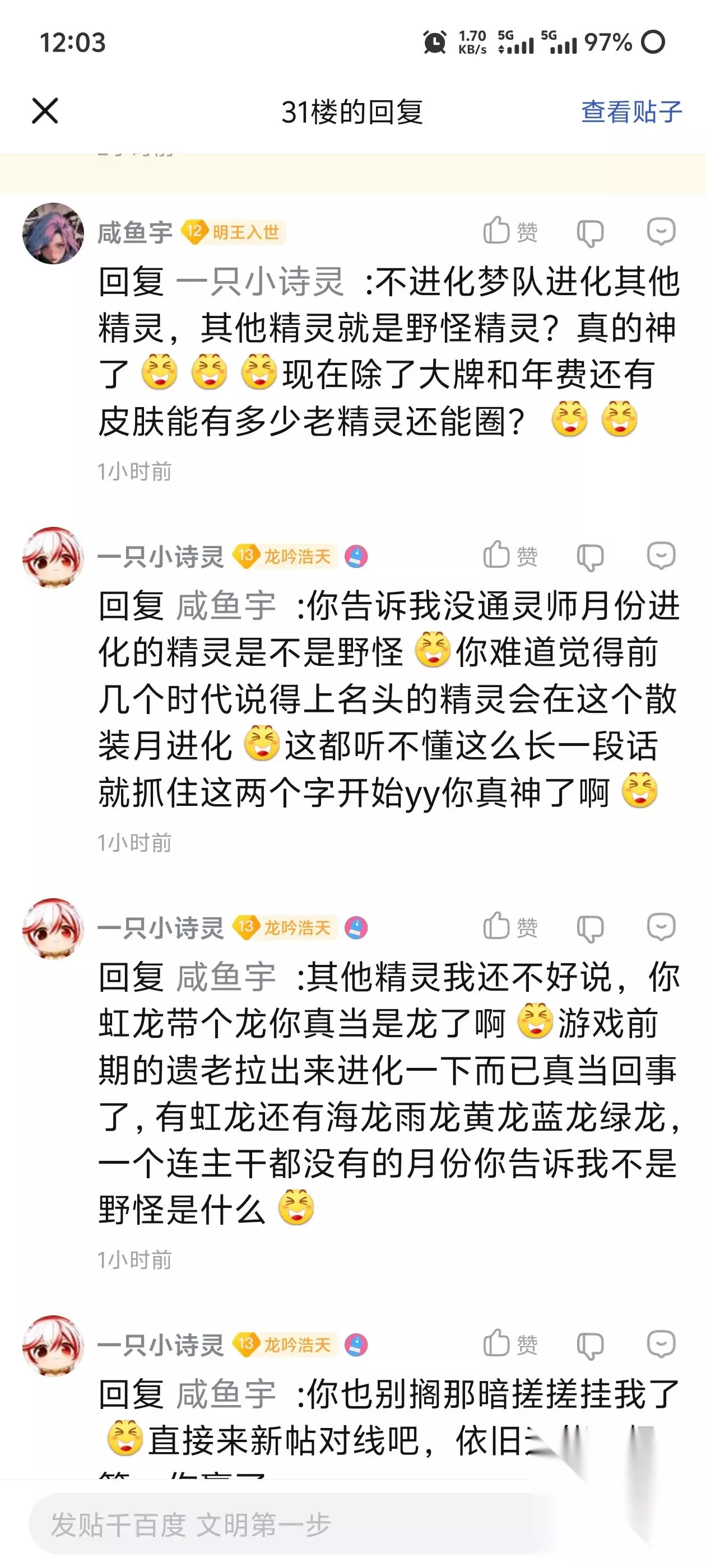
Task: Close the 31楼 replies page
Action: point(44,111)
